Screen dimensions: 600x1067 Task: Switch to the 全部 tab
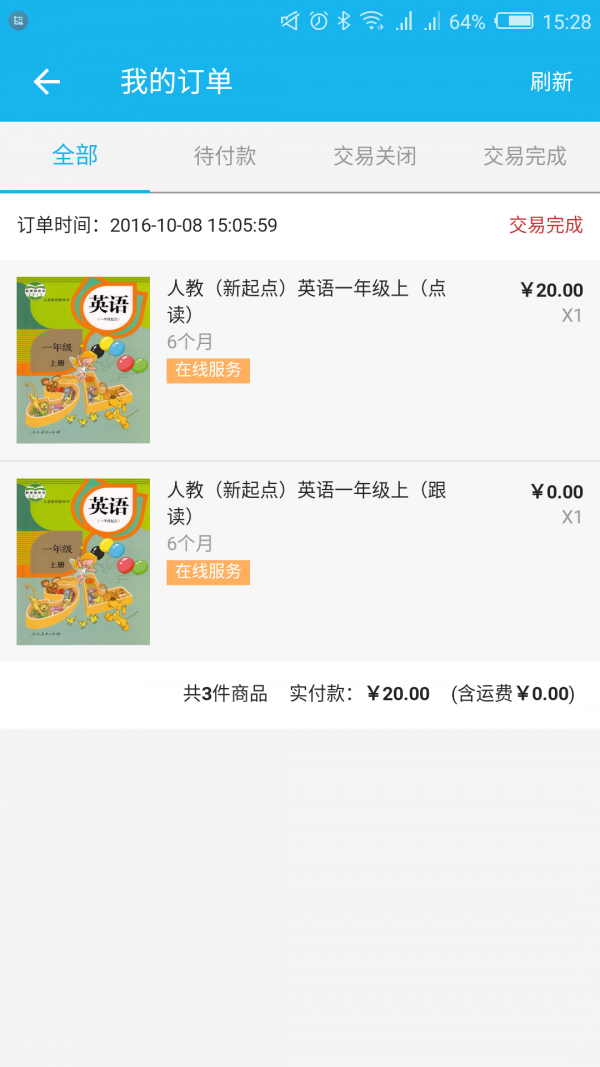(75, 155)
